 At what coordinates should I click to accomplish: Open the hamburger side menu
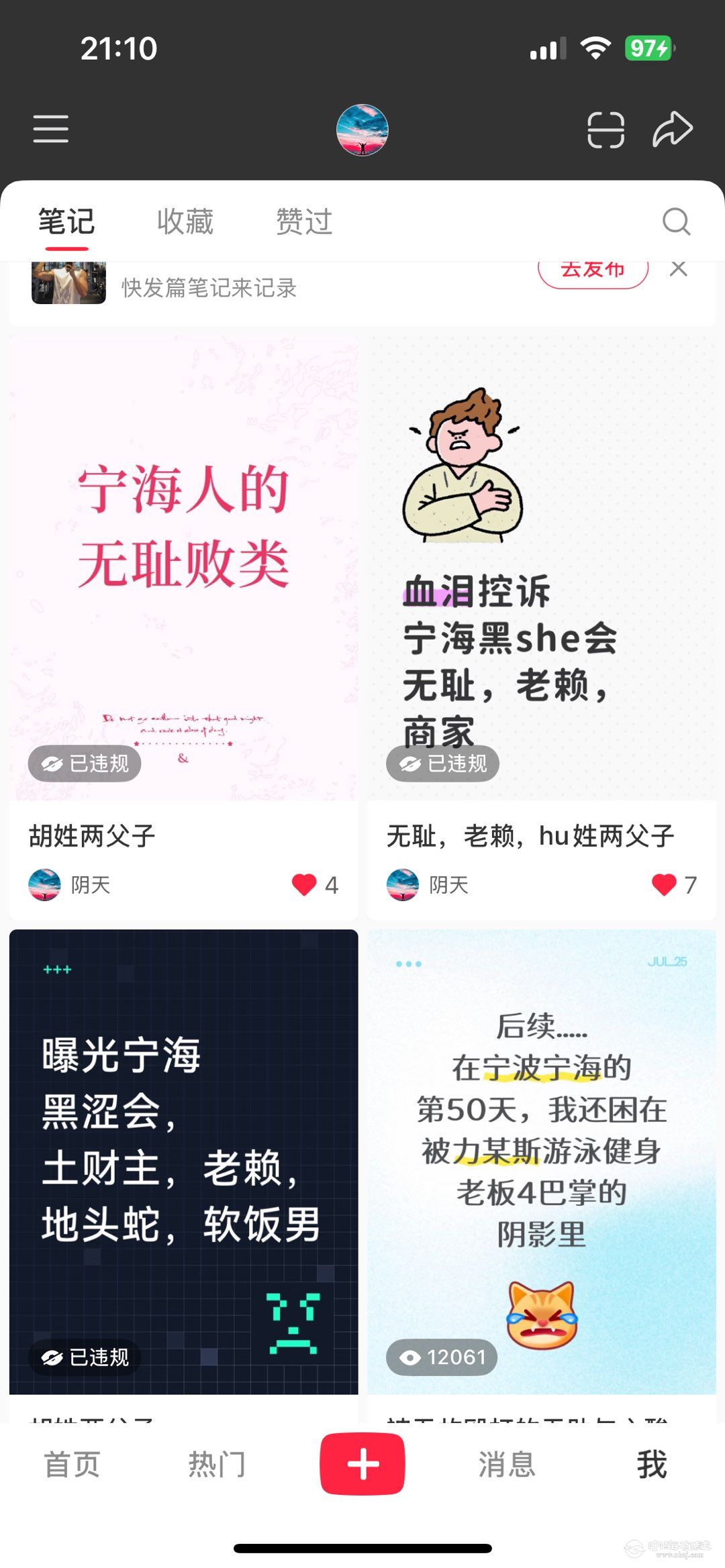[51, 129]
